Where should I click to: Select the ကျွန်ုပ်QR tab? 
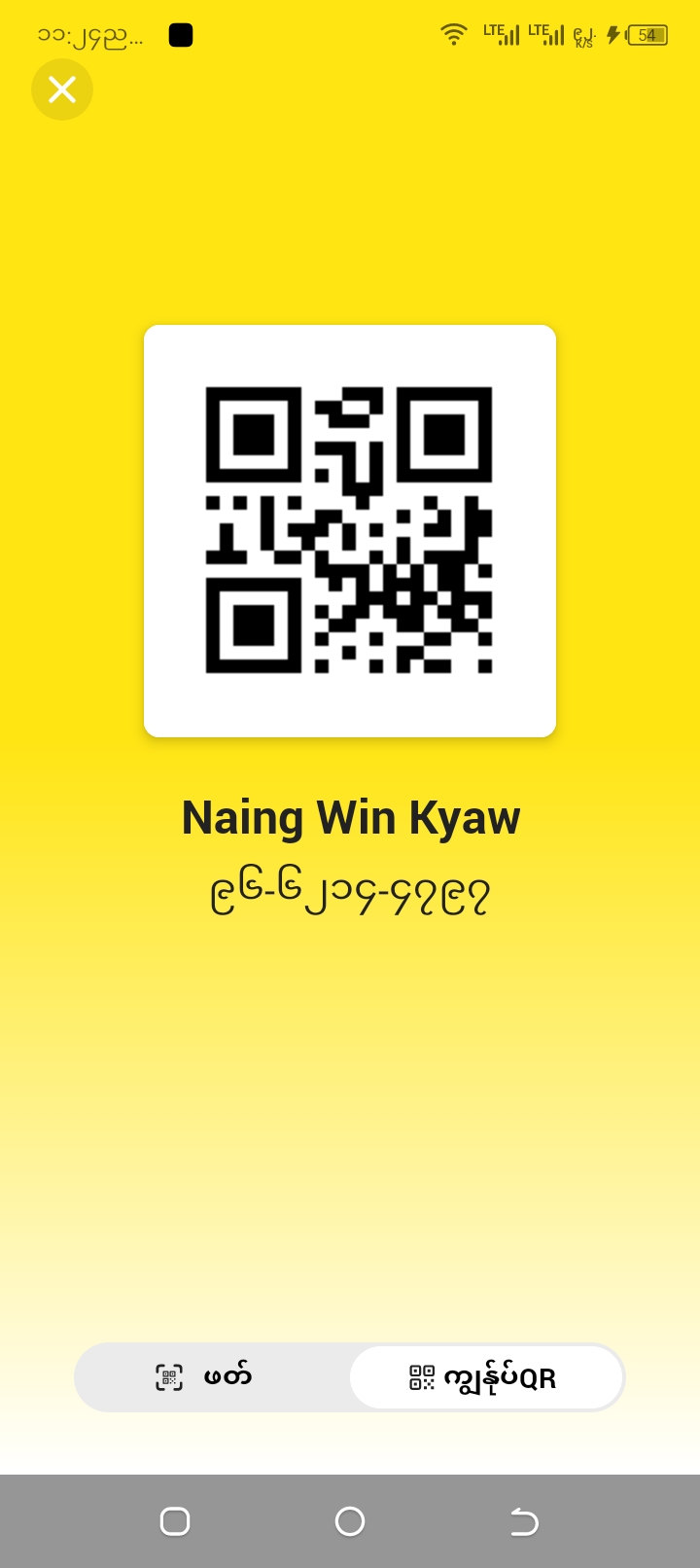coord(485,1377)
